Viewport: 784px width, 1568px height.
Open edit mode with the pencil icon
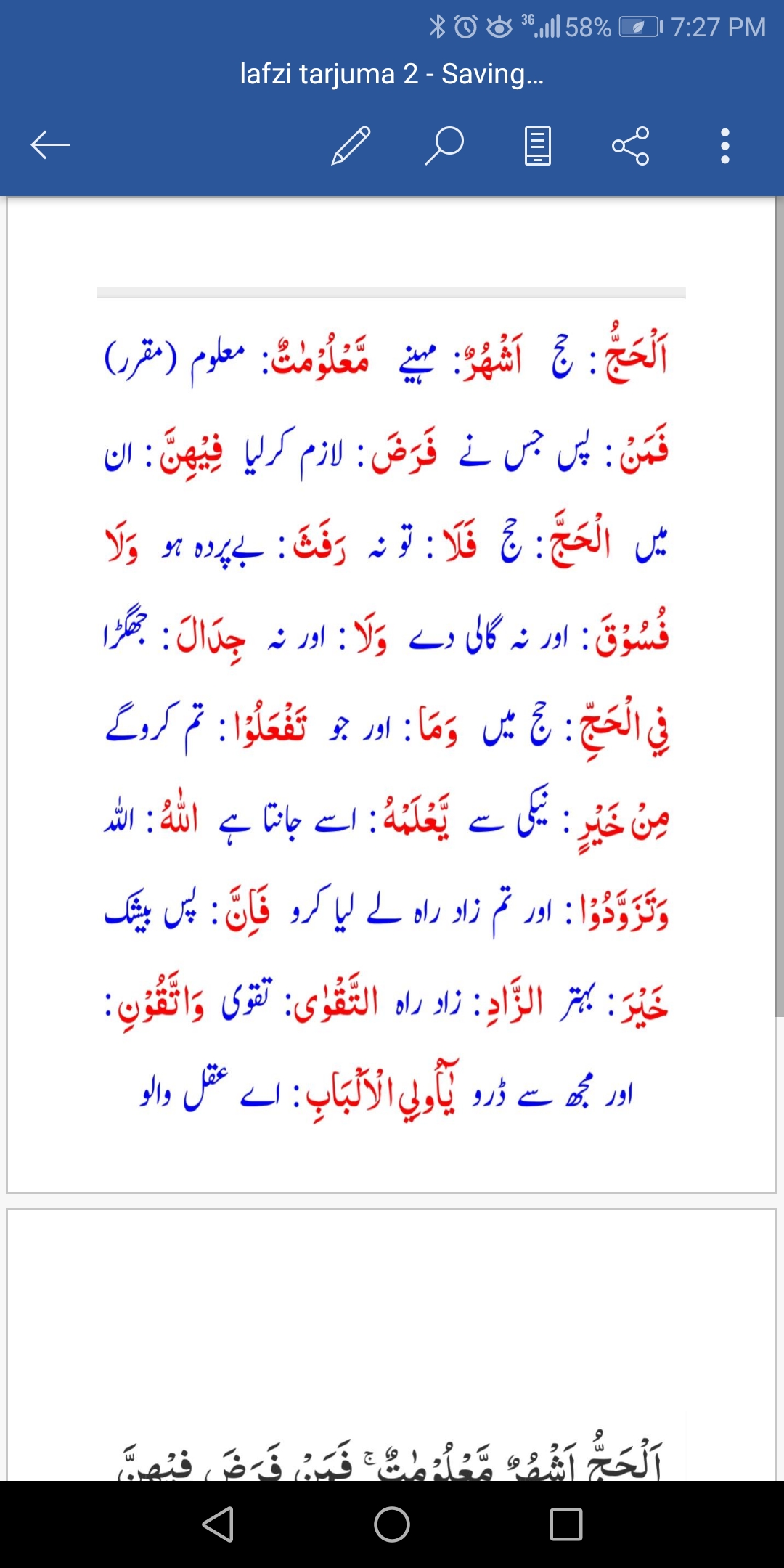click(x=351, y=145)
